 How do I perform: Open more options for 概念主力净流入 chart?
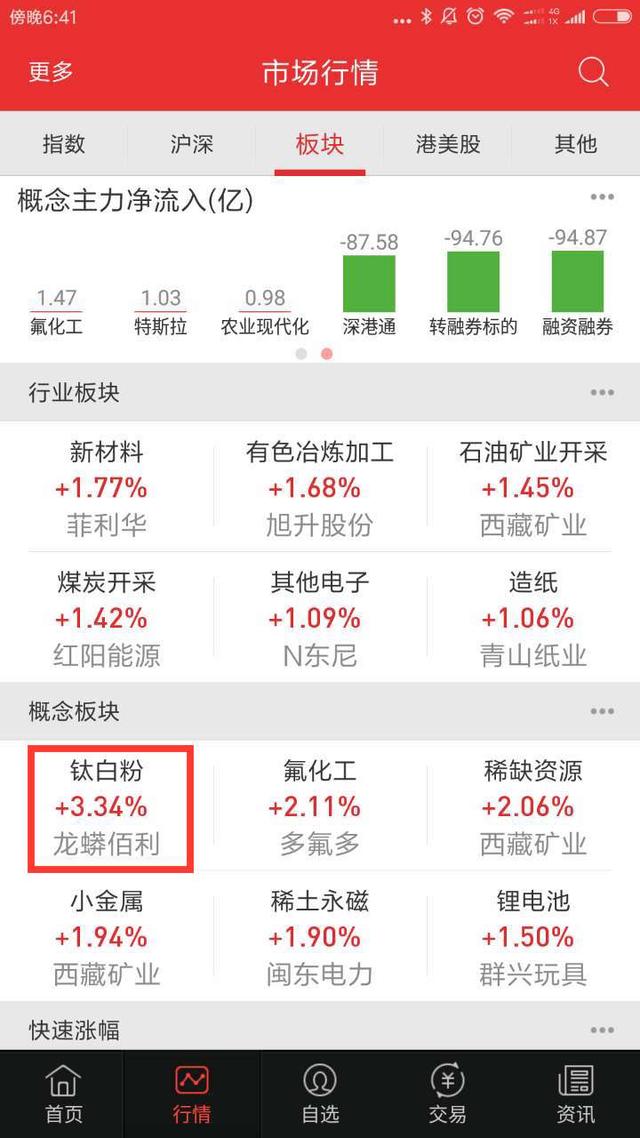point(602,197)
